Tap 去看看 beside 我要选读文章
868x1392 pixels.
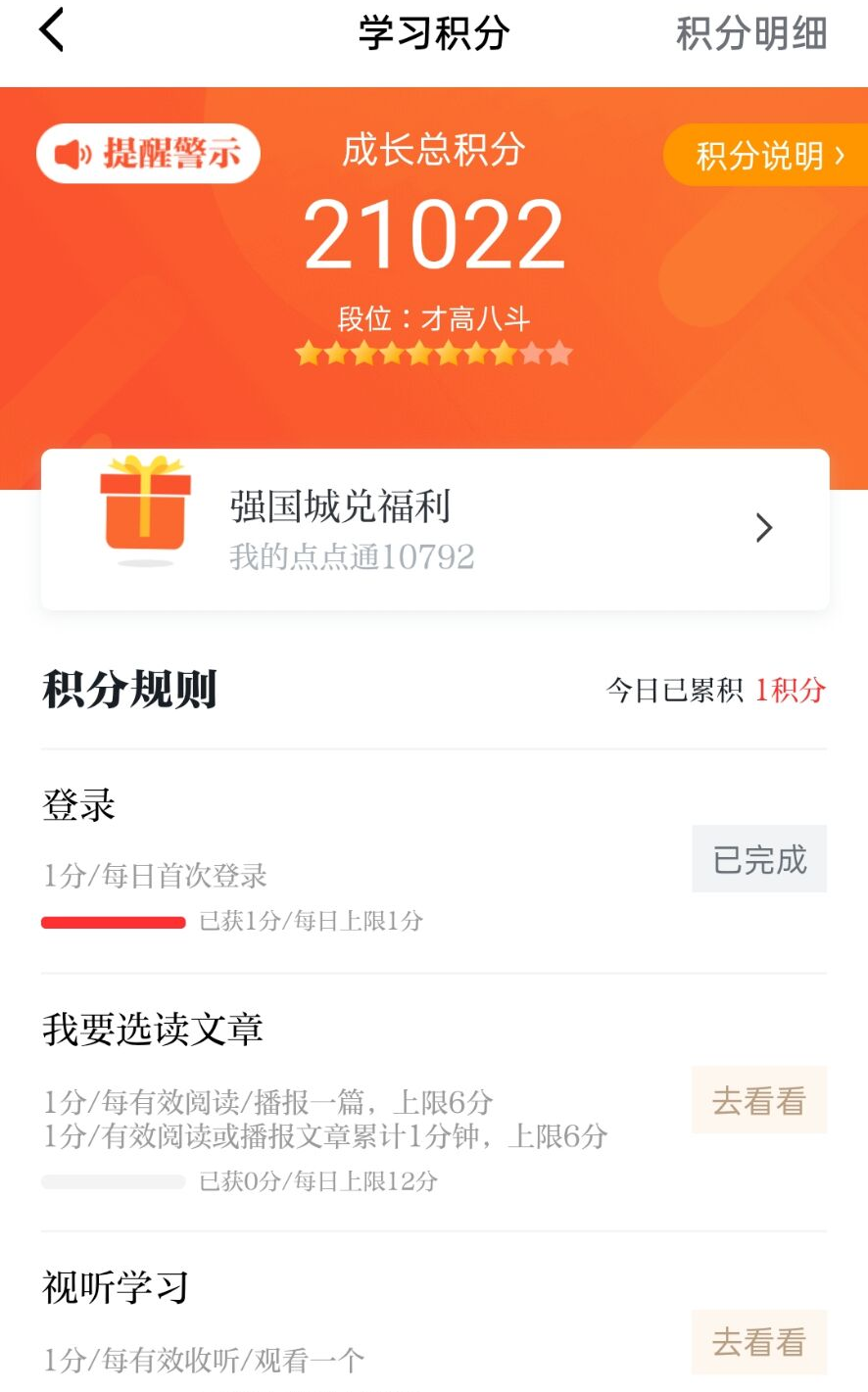[x=758, y=1099]
